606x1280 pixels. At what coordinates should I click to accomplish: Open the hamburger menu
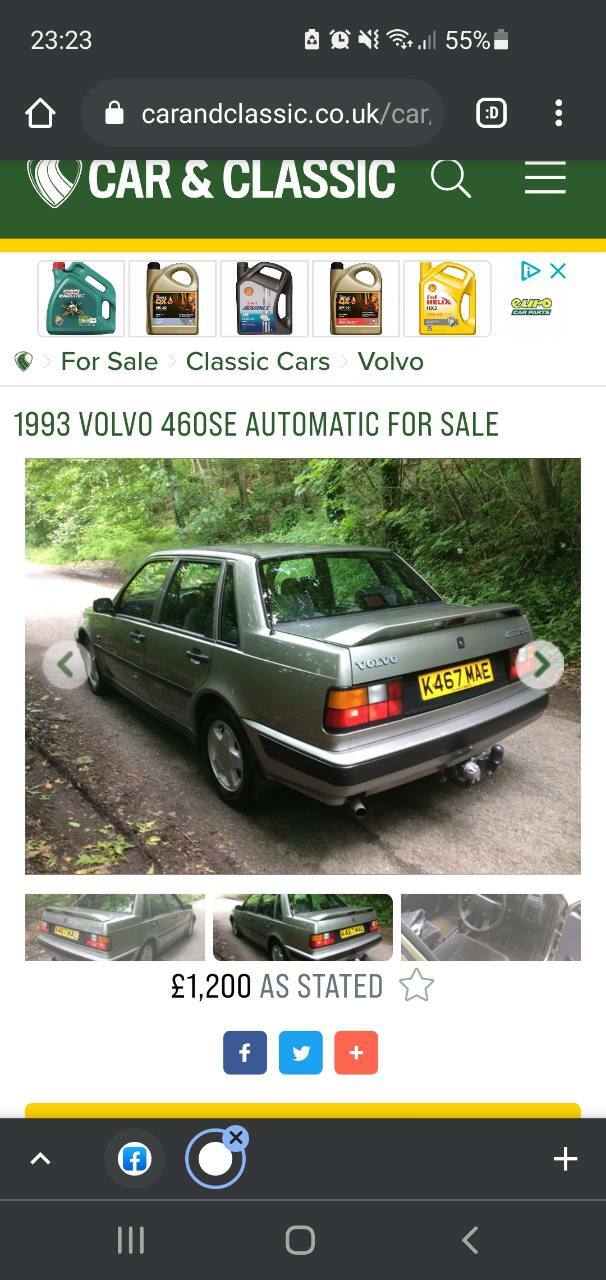click(545, 179)
